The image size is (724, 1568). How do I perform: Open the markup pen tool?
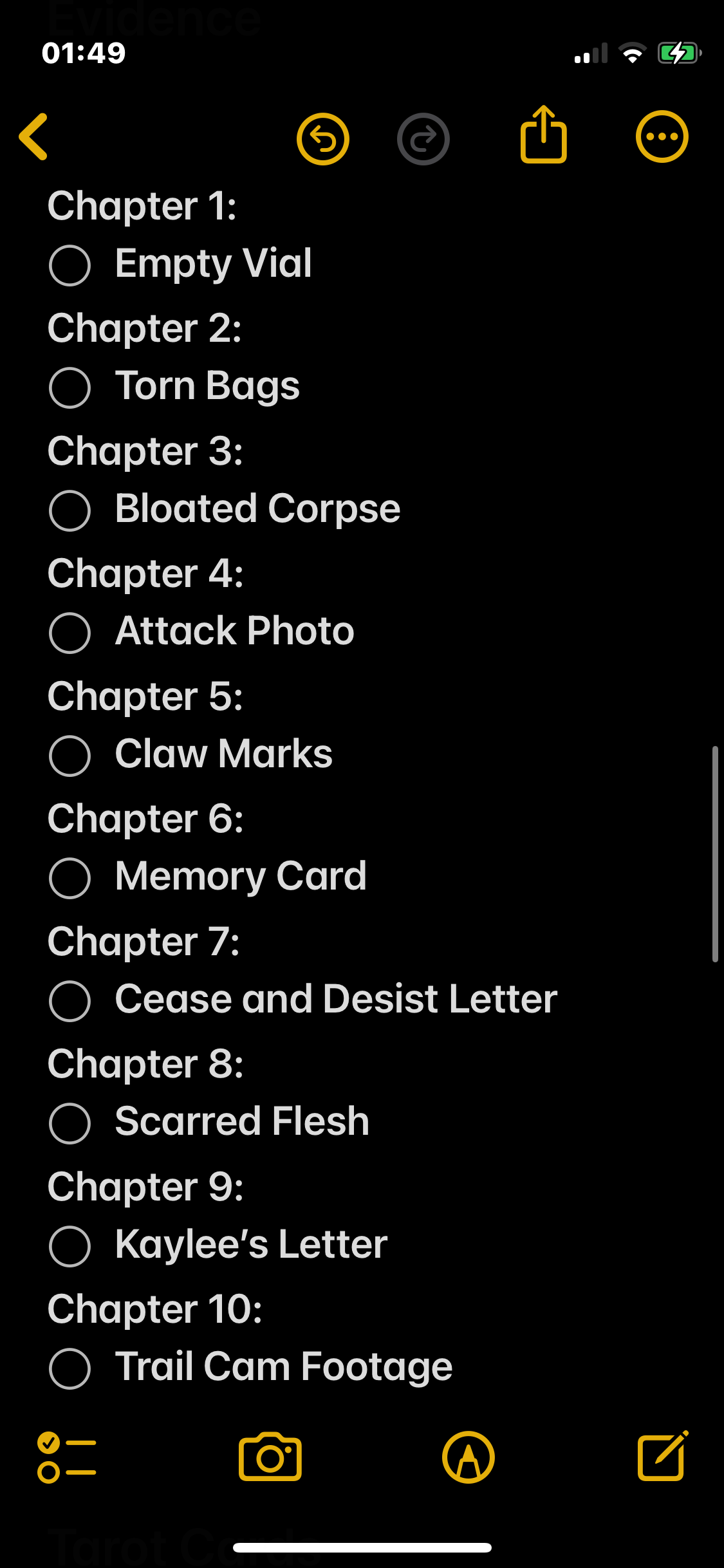click(468, 1457)
